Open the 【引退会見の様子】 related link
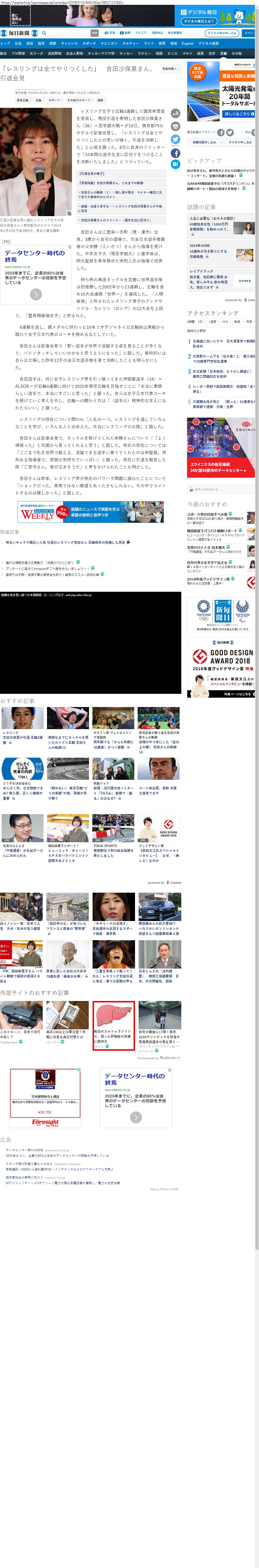 (x=92, y=173)
